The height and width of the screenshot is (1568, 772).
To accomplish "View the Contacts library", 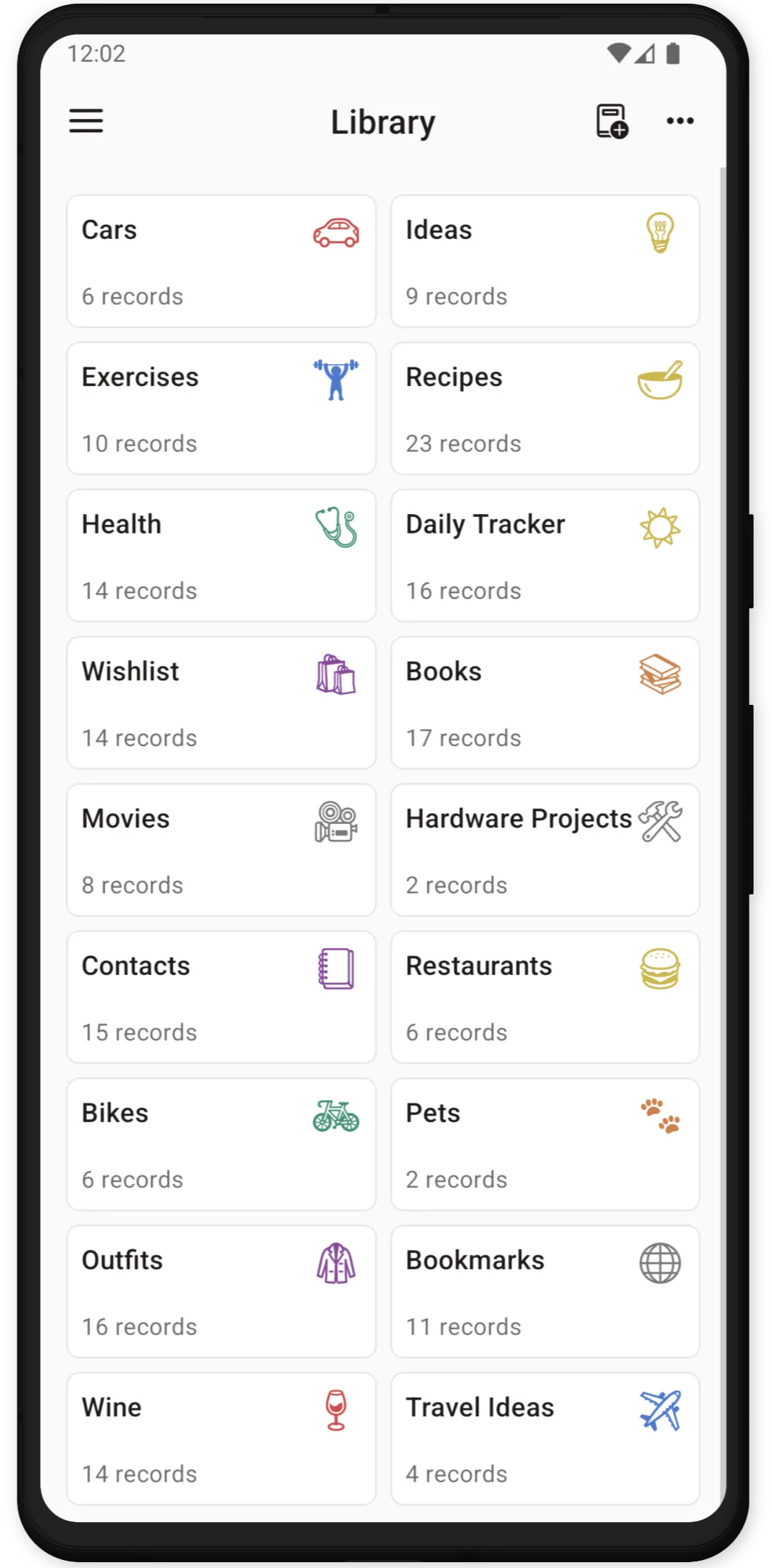I will coord(221,997).
